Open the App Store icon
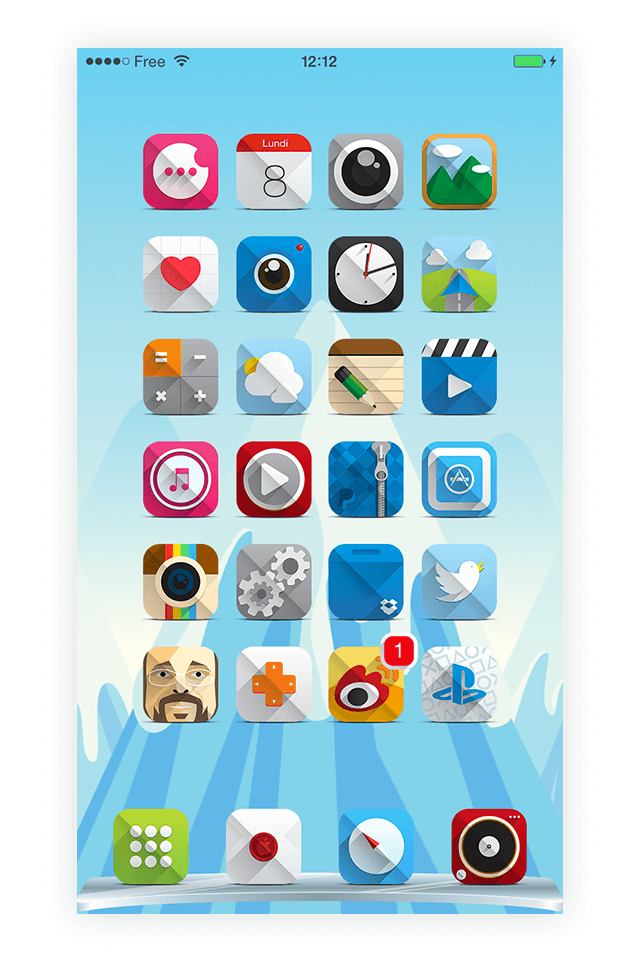This screenshot has width=640, height=960. (x=459, y=479)
